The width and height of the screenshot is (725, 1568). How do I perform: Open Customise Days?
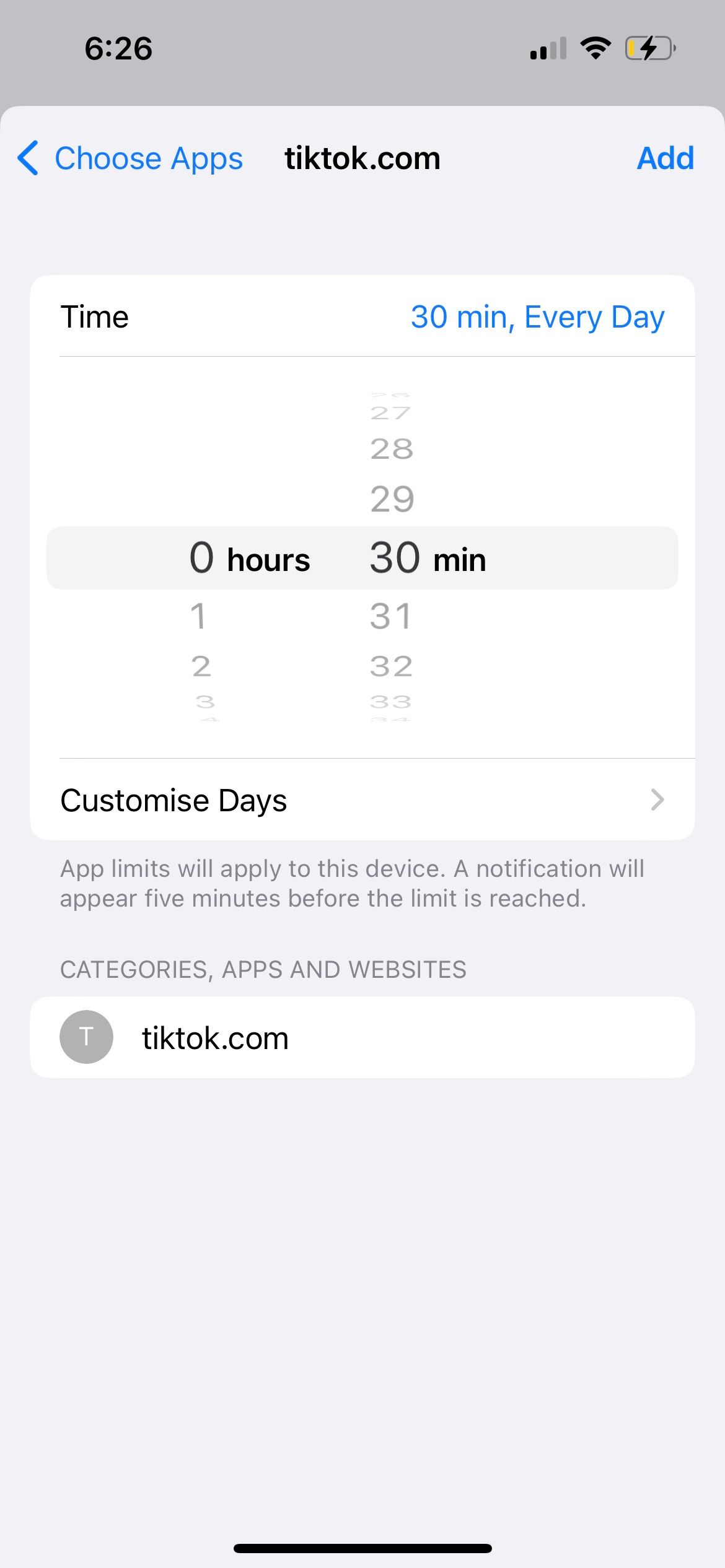point(362,800)
